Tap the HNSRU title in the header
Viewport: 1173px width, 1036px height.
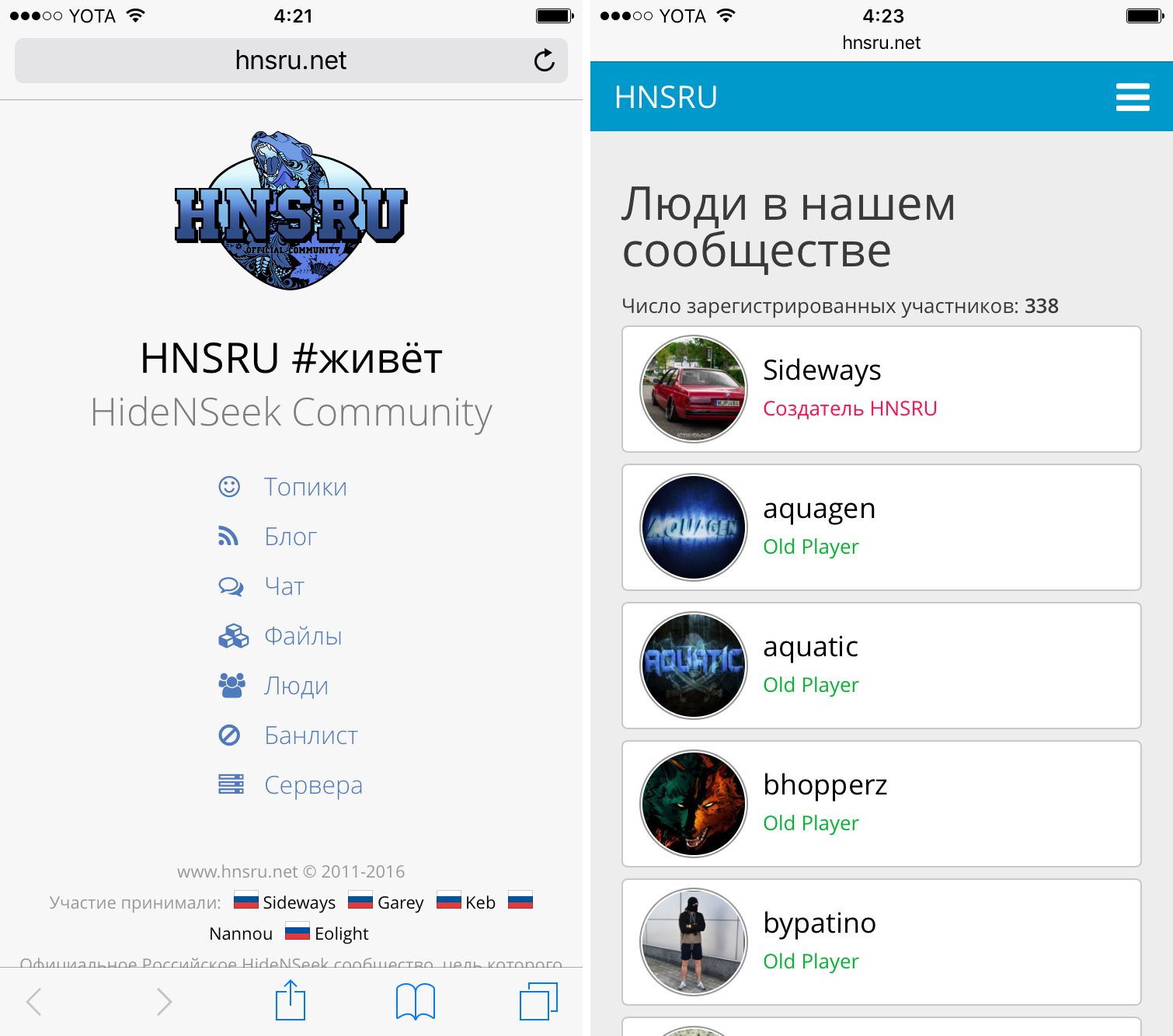pyautogui.click(x=666, y=97)
